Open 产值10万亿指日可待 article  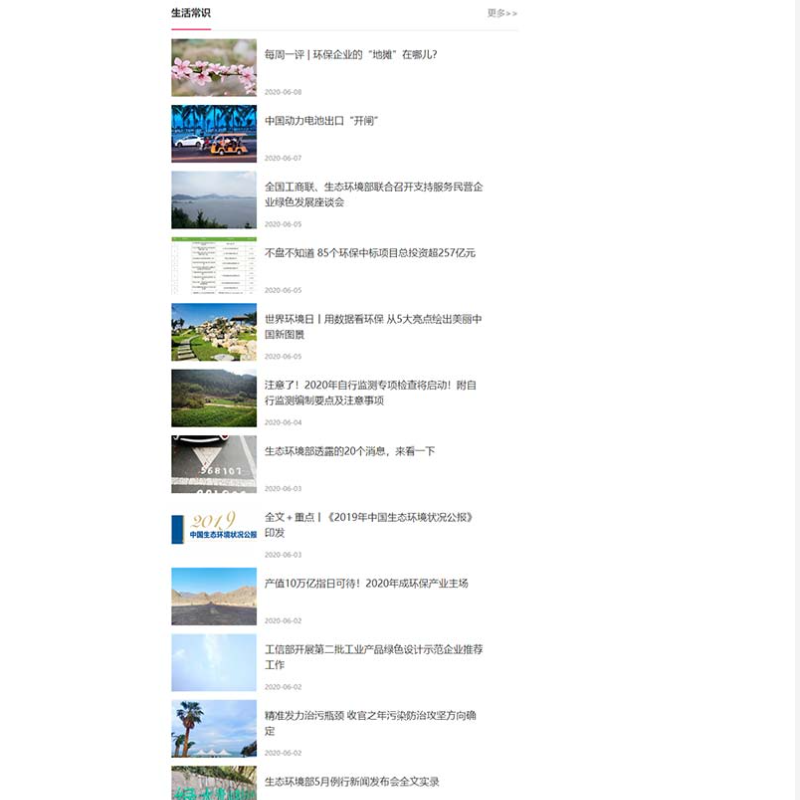coord(366,583)
